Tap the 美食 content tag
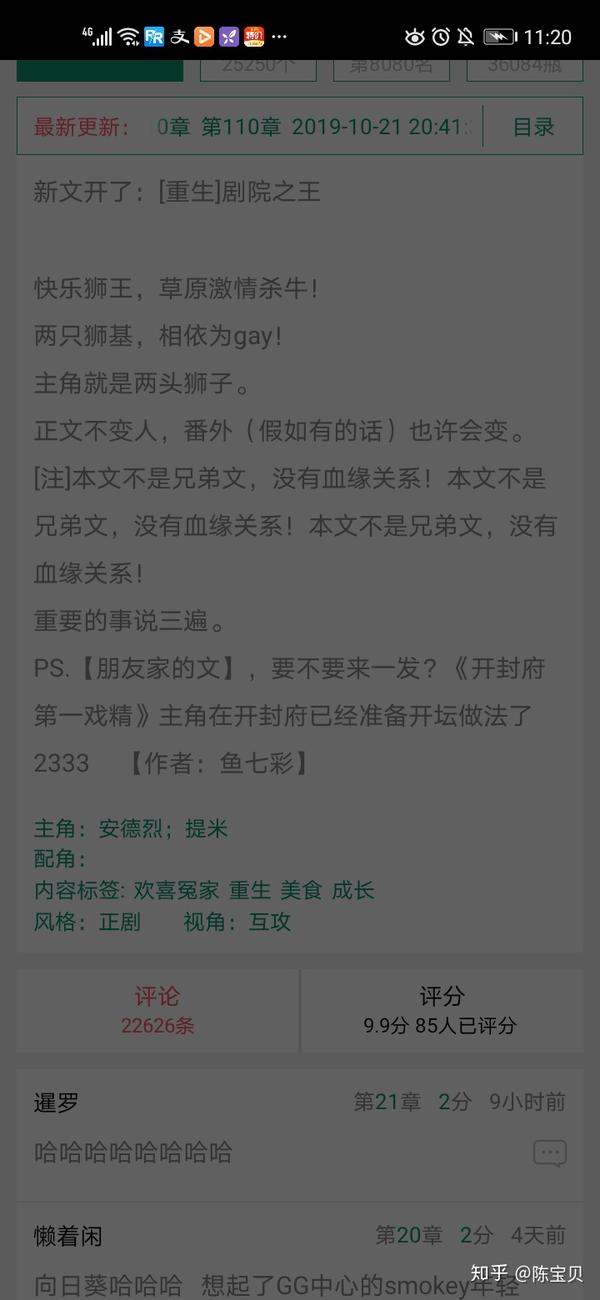 [301, 890]
